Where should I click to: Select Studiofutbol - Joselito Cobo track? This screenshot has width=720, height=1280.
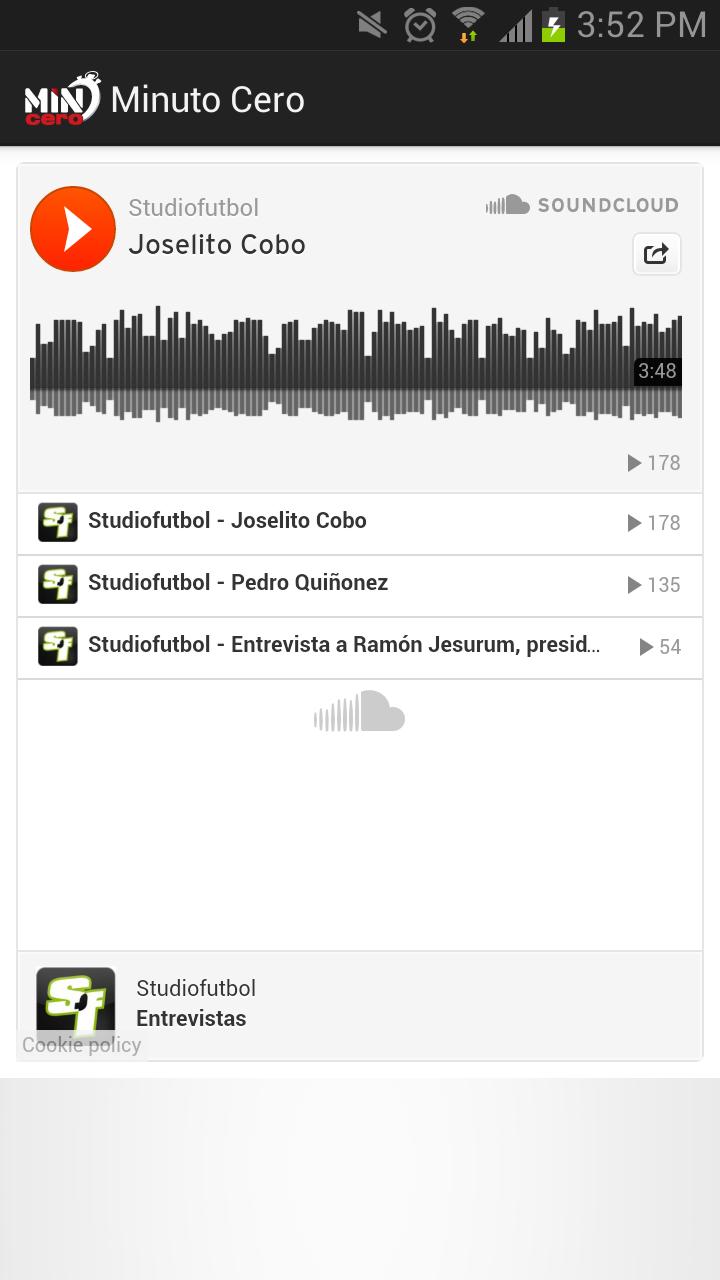(x=227, y=521)
